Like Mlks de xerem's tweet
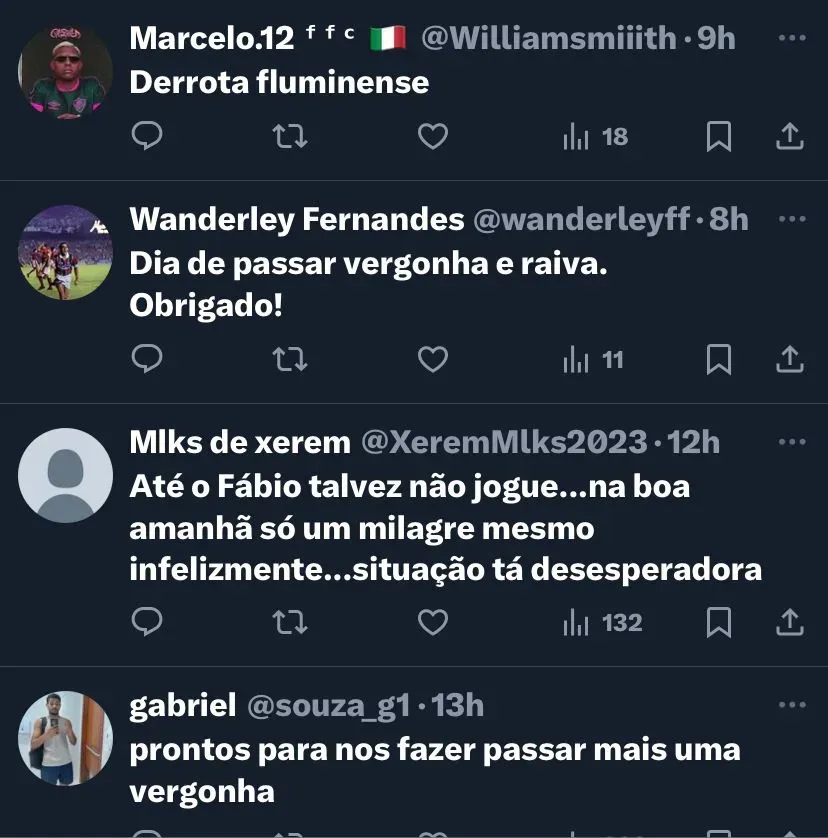Image resolution: width=828 pixels, height=838 pixels. click(x=432, y=622)
